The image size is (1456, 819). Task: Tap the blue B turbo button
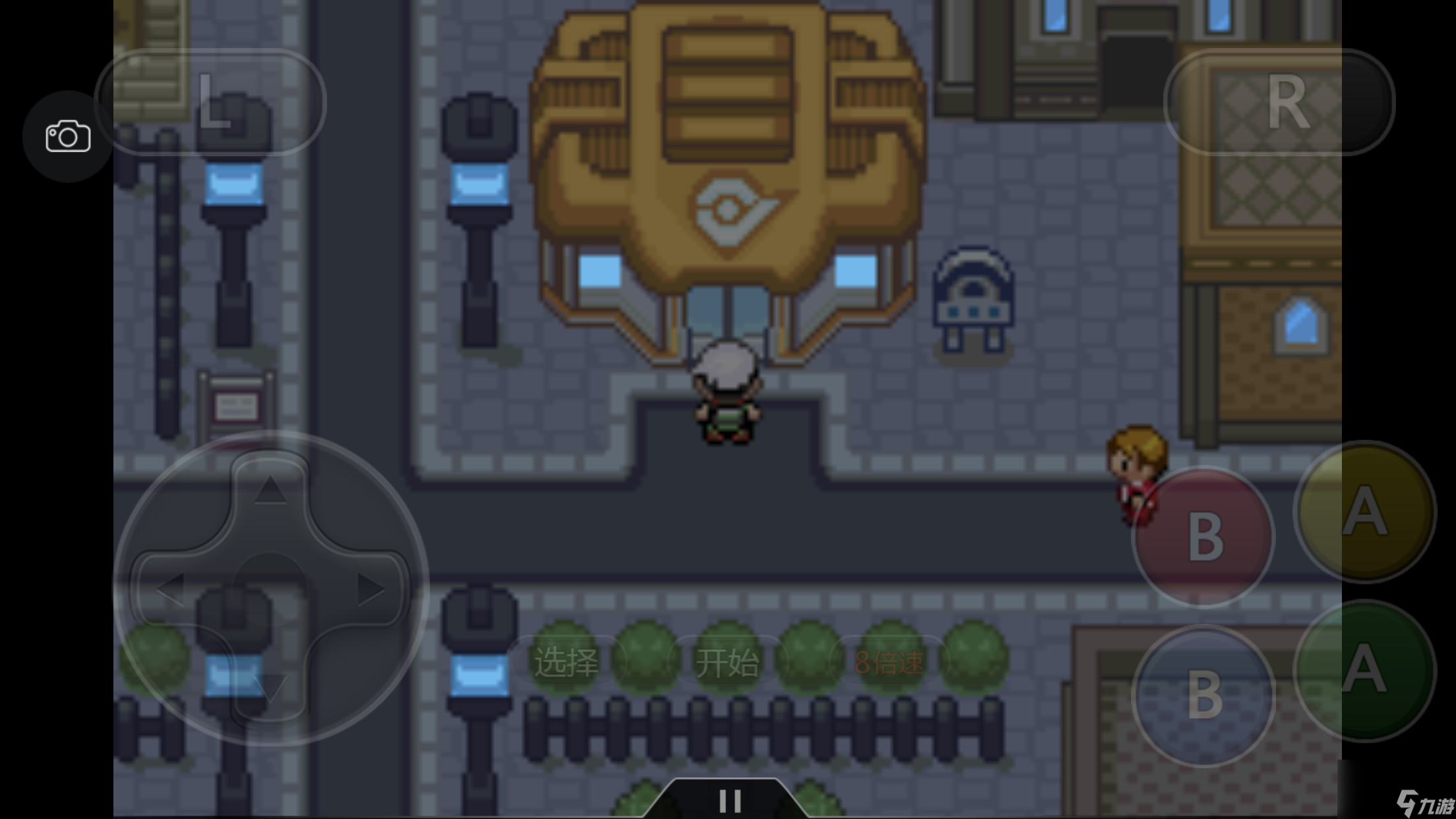(x=1203, y=696)
